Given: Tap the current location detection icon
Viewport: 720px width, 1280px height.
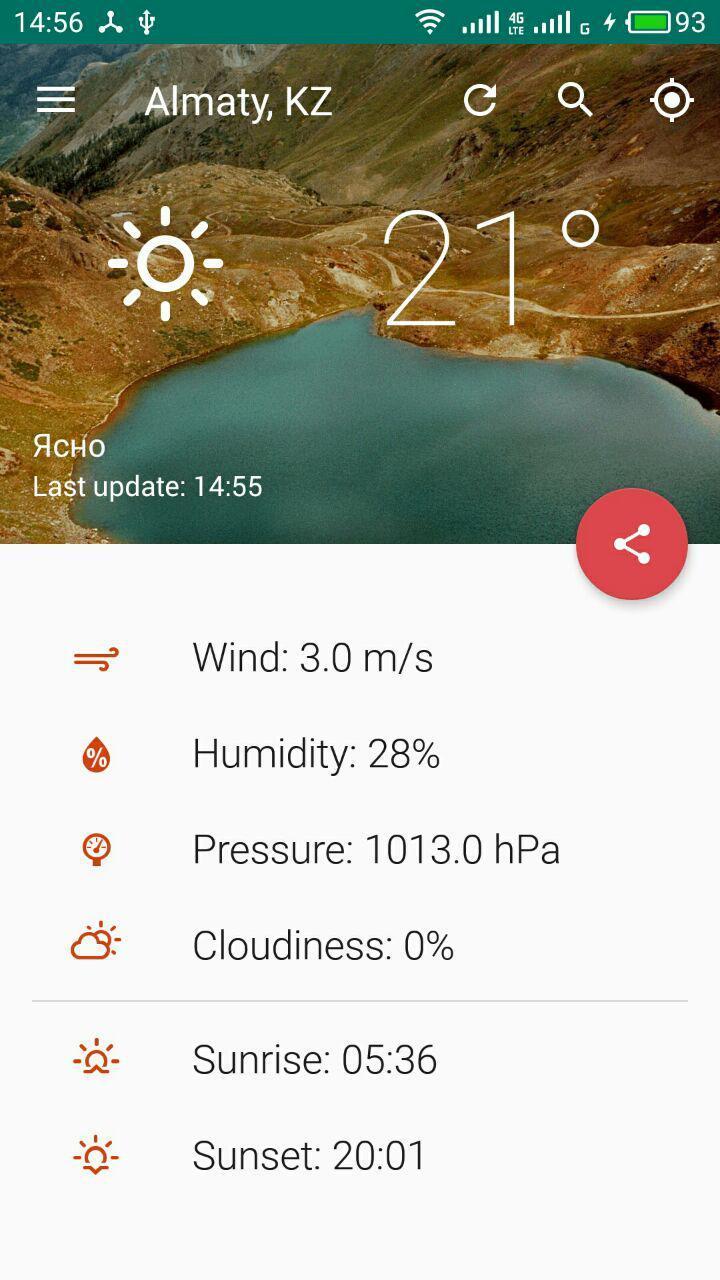Looking at the screenshot, I should tap(672, 99).
